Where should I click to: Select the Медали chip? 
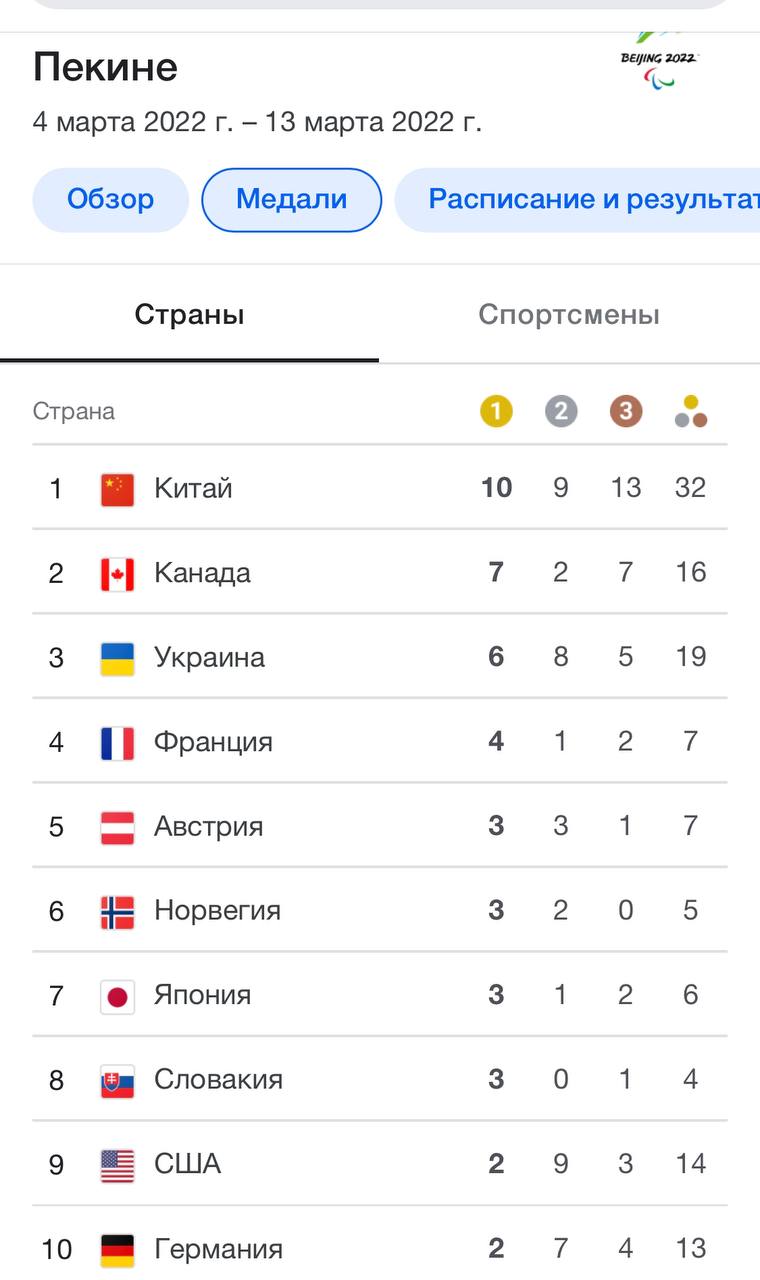291,199
